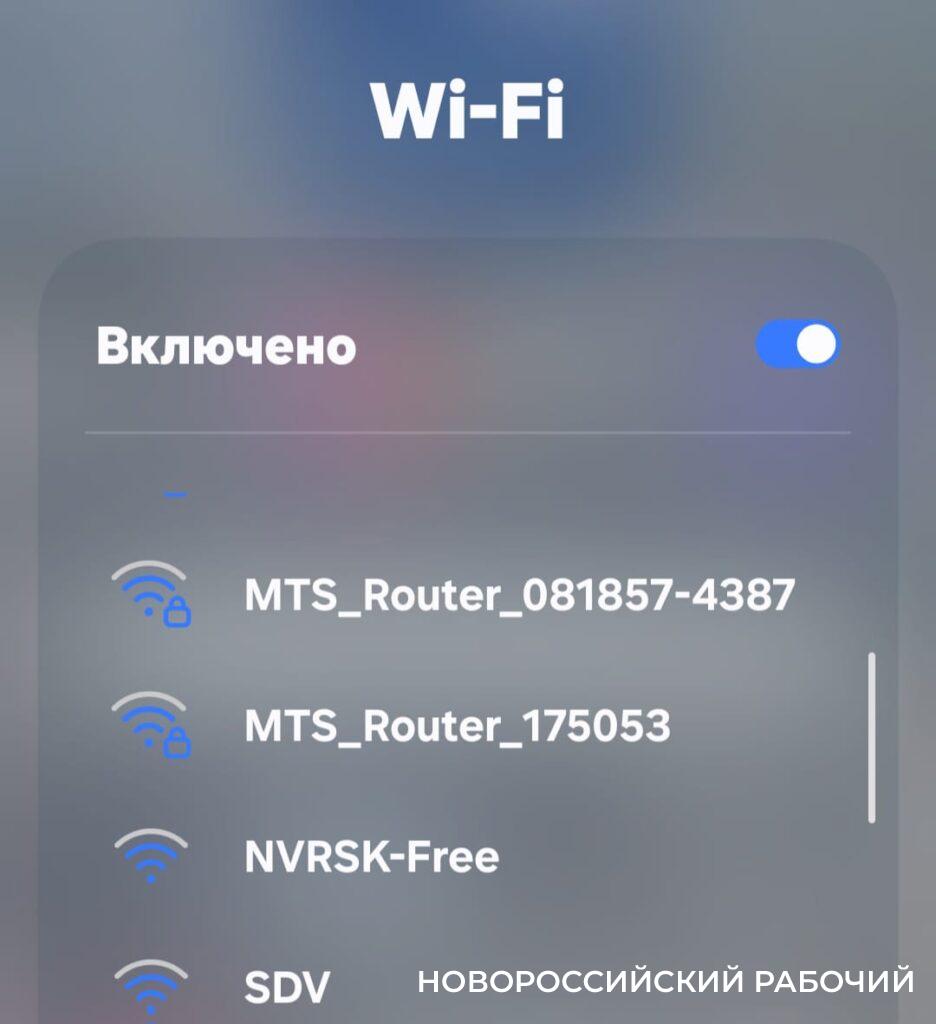Connect to MTS_Router_081857-4387 network
This screenshot has width=936, height=1024.
coord(519,595)
